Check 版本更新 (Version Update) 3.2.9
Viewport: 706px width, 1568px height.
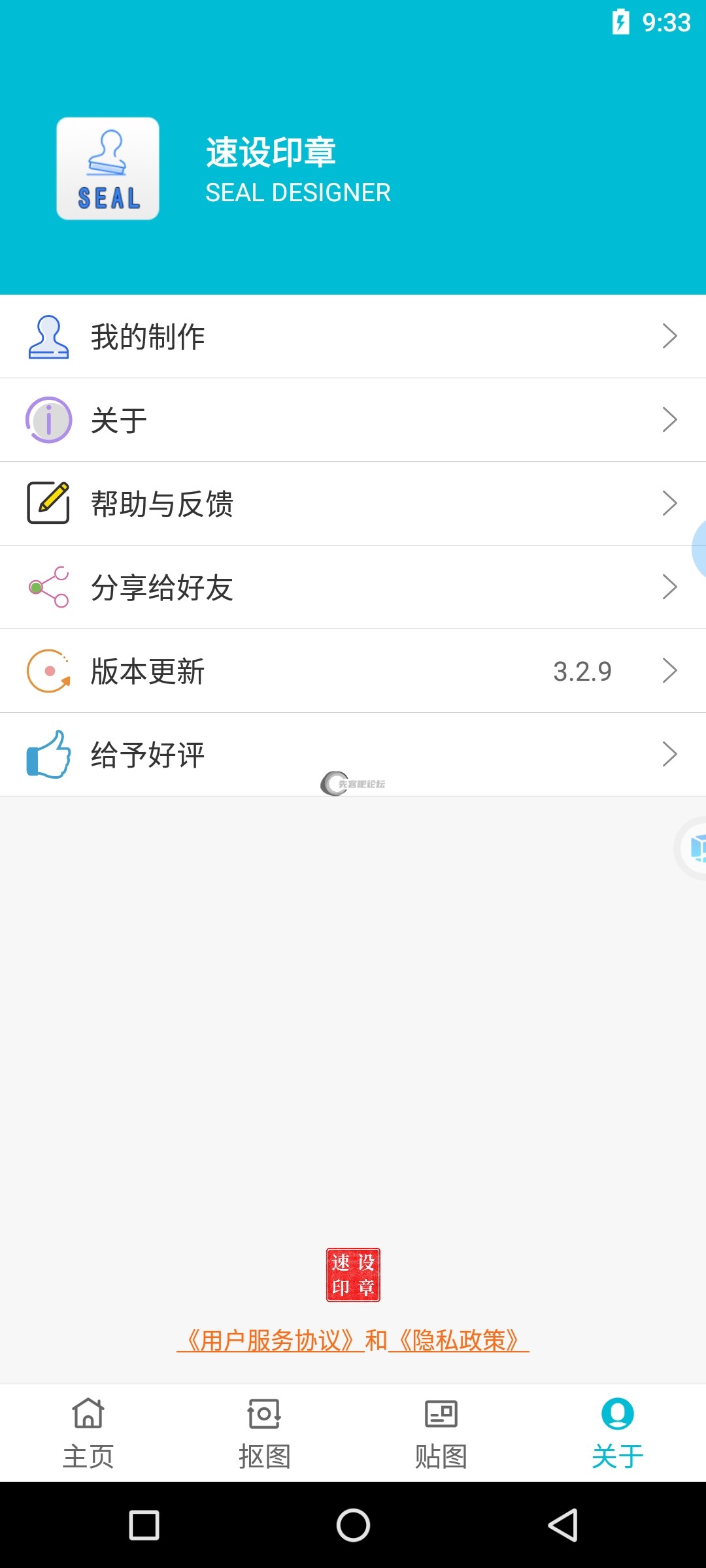coord(353,671)
